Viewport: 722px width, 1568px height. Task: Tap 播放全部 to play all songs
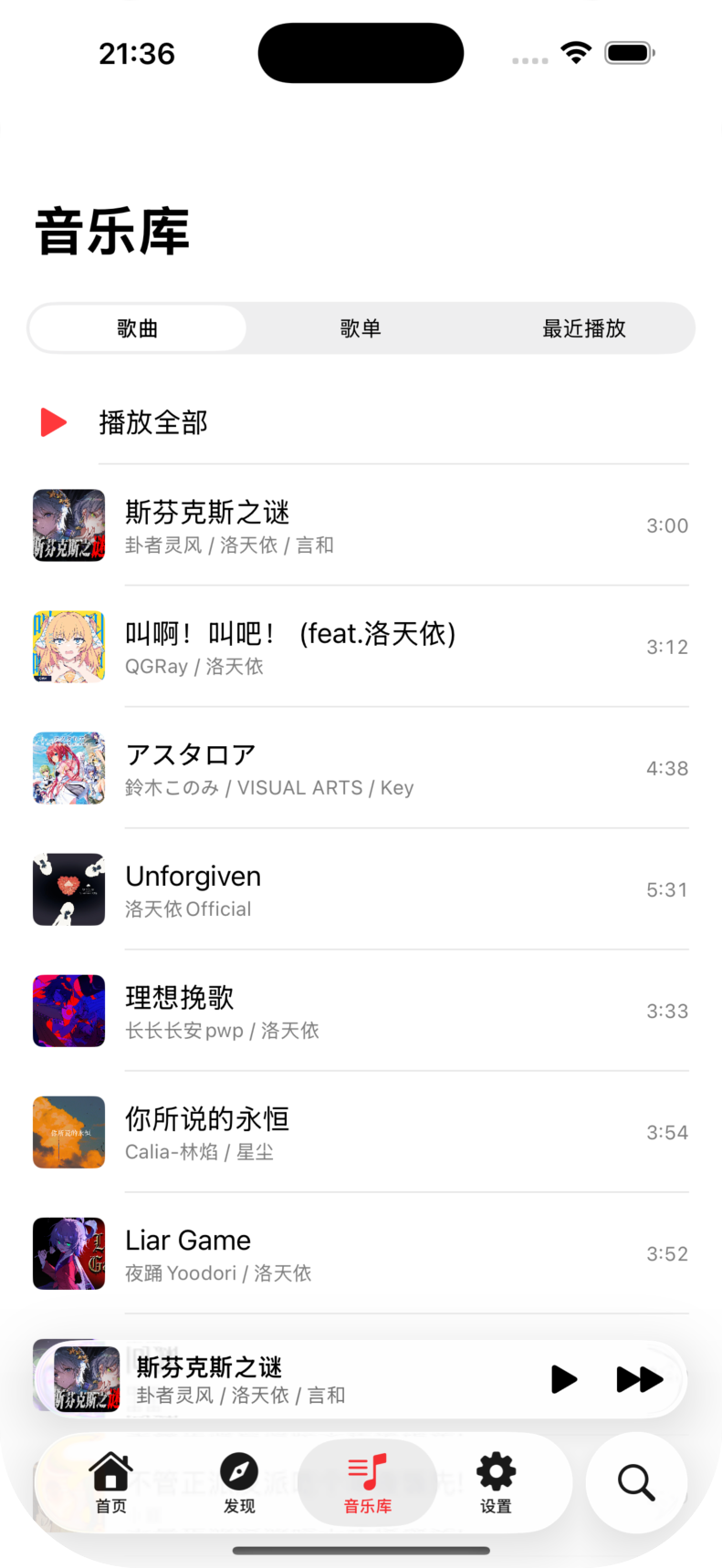click(361, 422)
